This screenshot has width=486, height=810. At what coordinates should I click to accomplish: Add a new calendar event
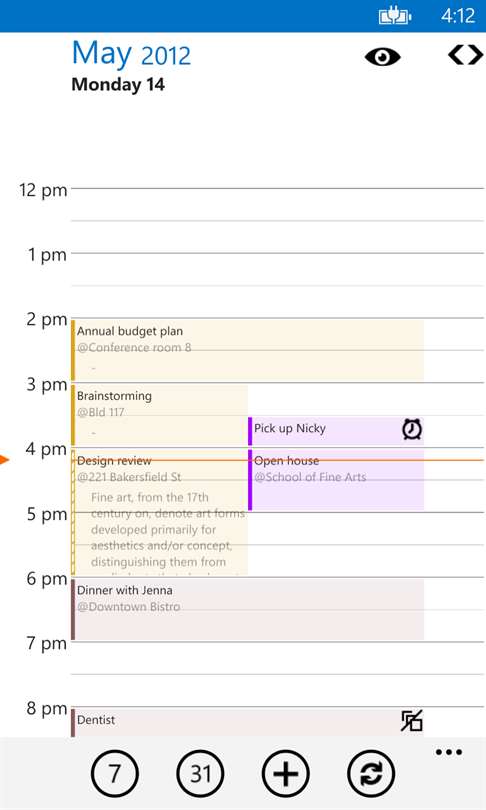(286, 774)
